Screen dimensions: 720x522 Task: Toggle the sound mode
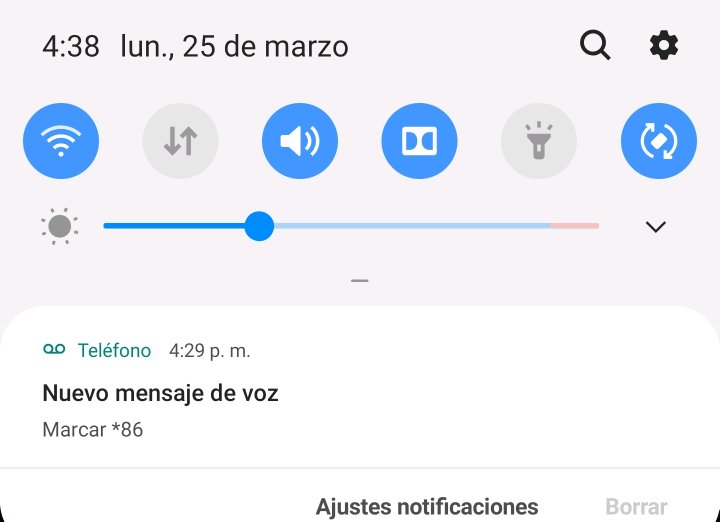[300, 141]
